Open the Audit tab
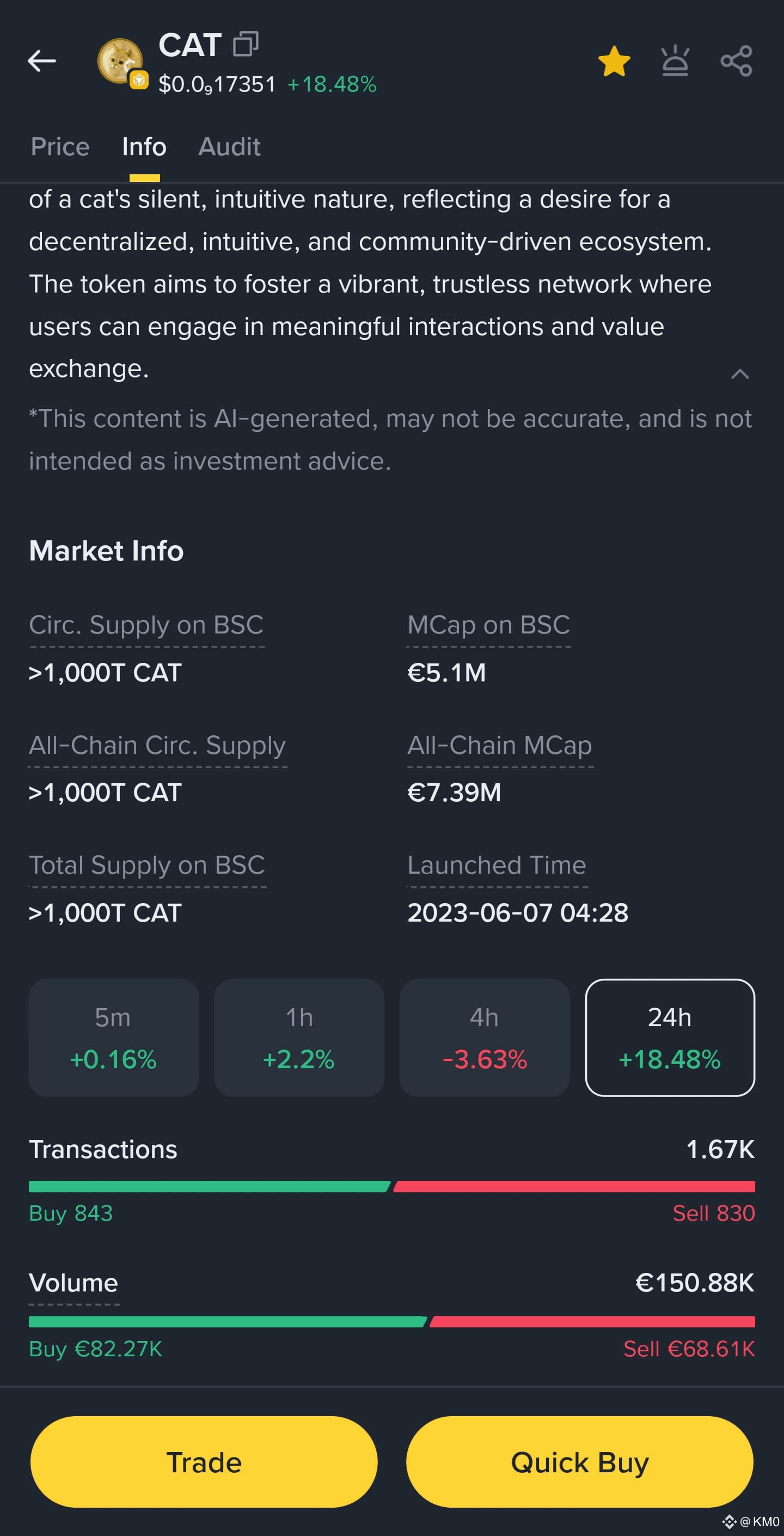784x1536 pixels. tap(230, 146)
